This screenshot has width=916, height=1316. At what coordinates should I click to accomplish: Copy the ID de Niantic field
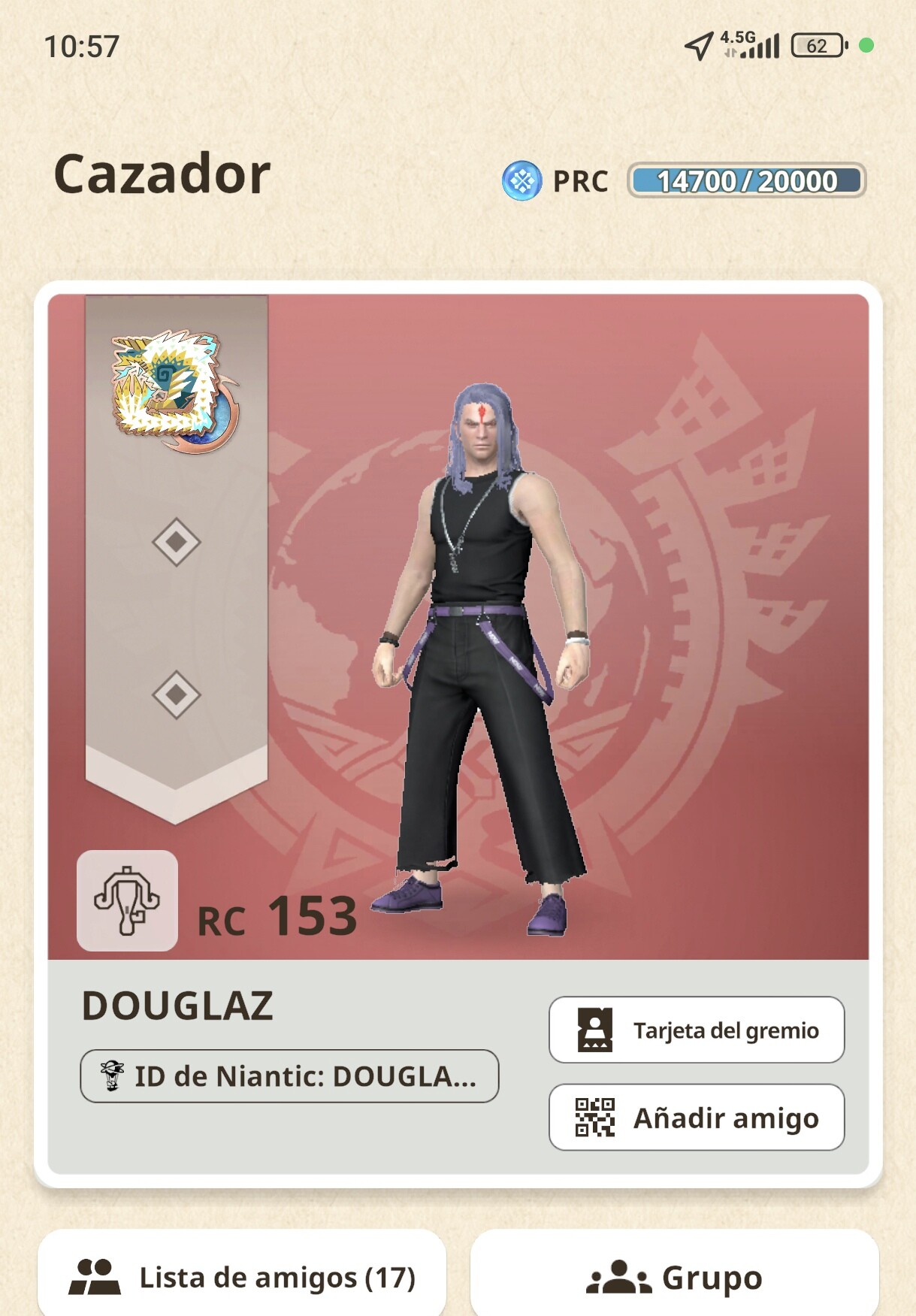pyautogui.click(x=289, y=1076)
